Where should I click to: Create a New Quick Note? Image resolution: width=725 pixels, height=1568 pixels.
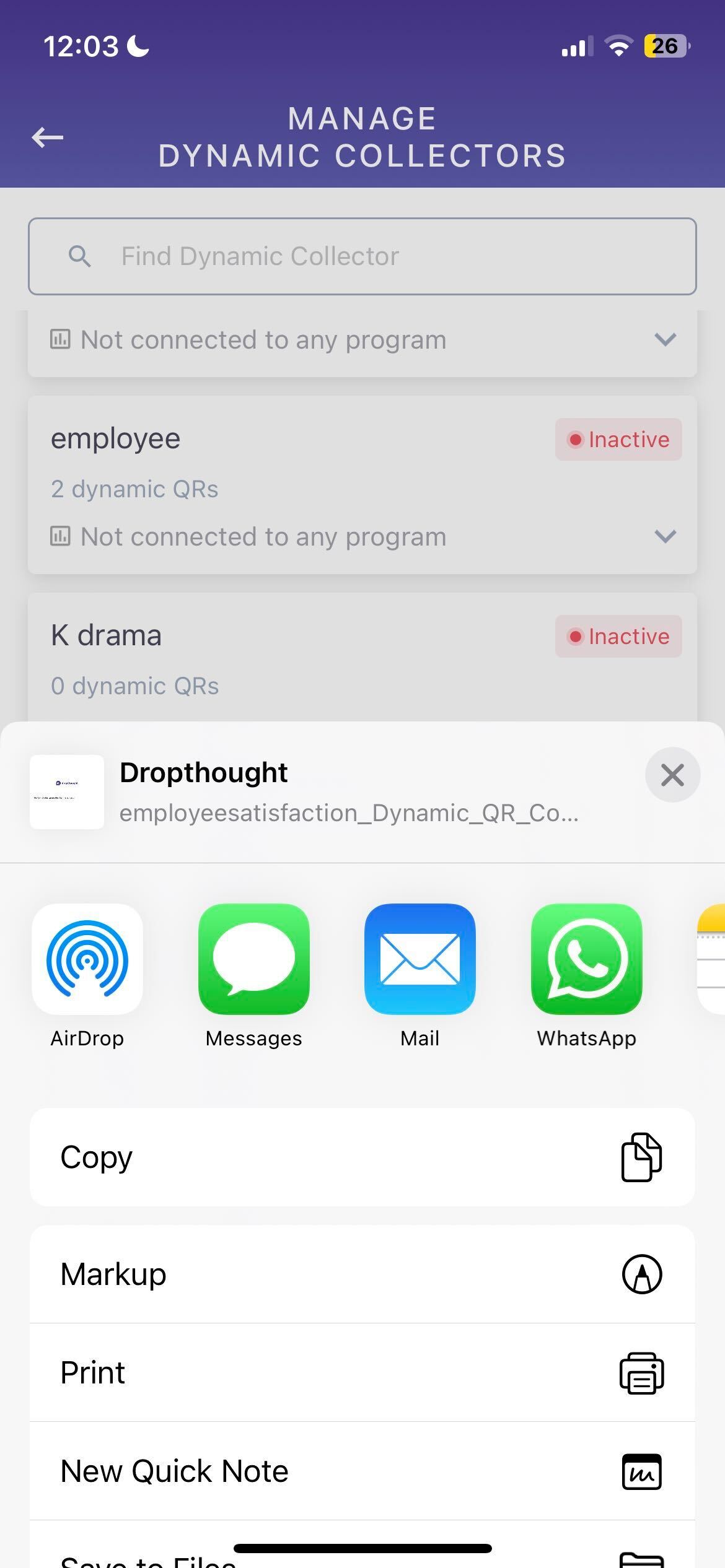tap(362, 1471)
